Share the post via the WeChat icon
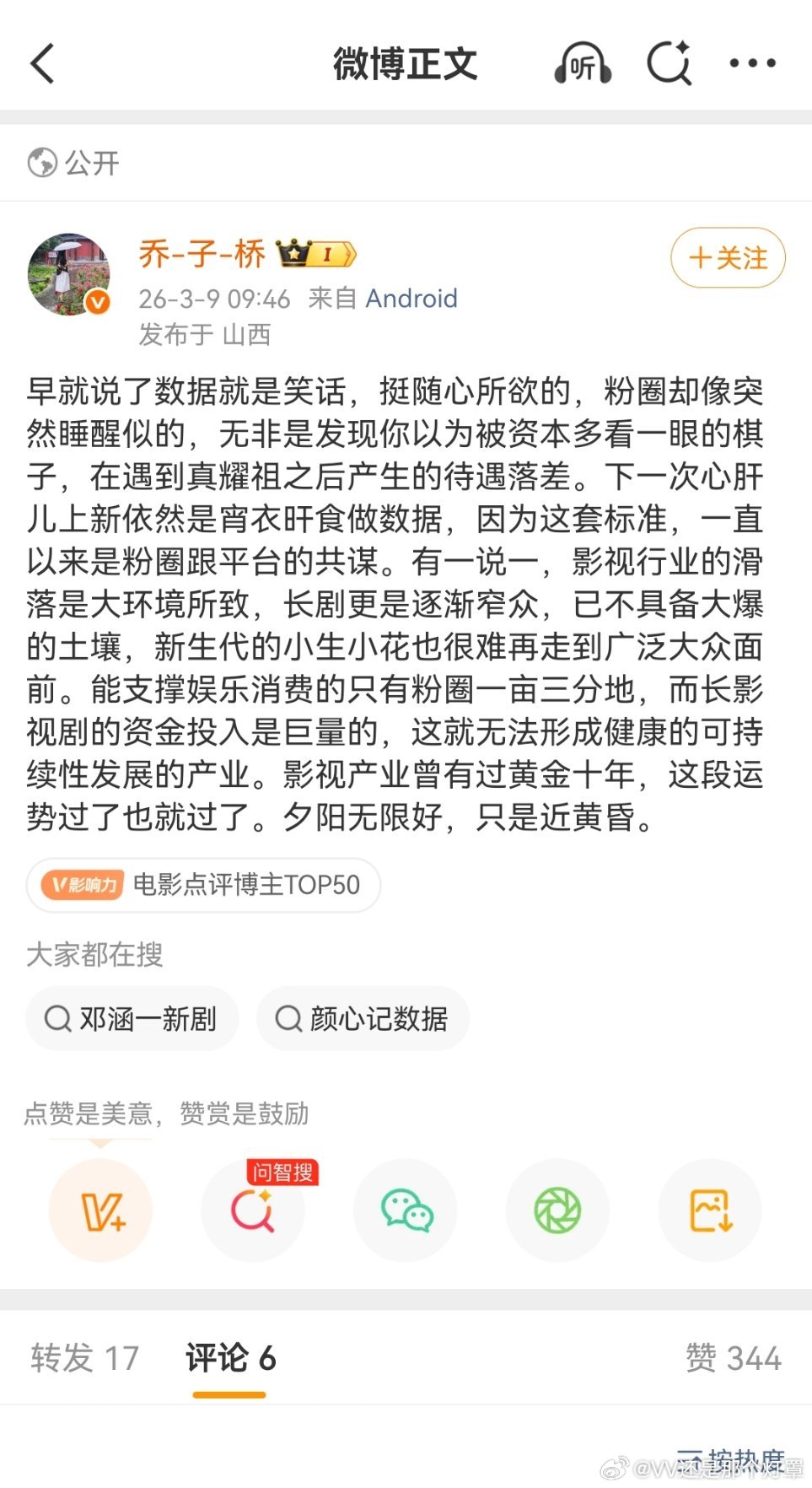 point(406,1210)
